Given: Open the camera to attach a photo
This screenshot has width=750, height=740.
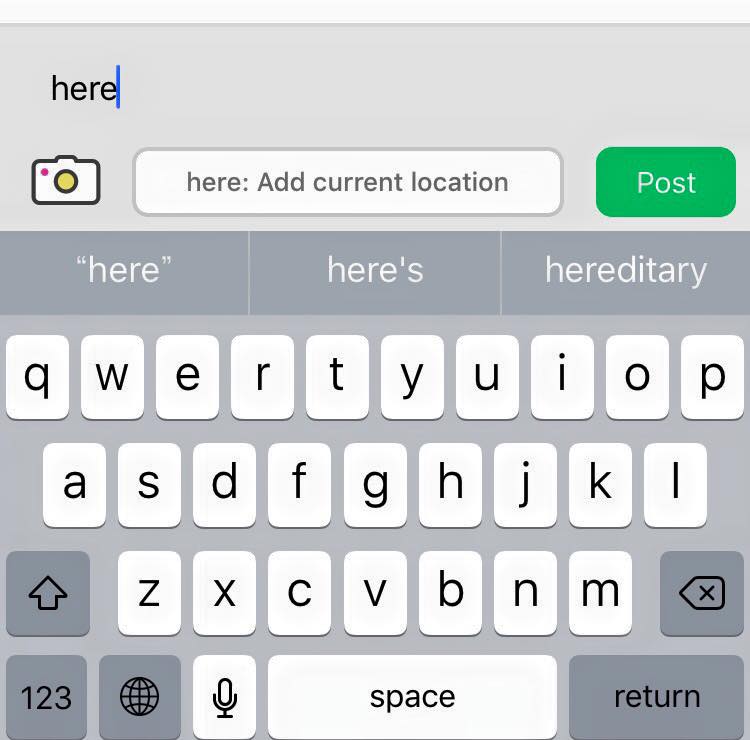Looking at the screenshot, I should 66,180.
